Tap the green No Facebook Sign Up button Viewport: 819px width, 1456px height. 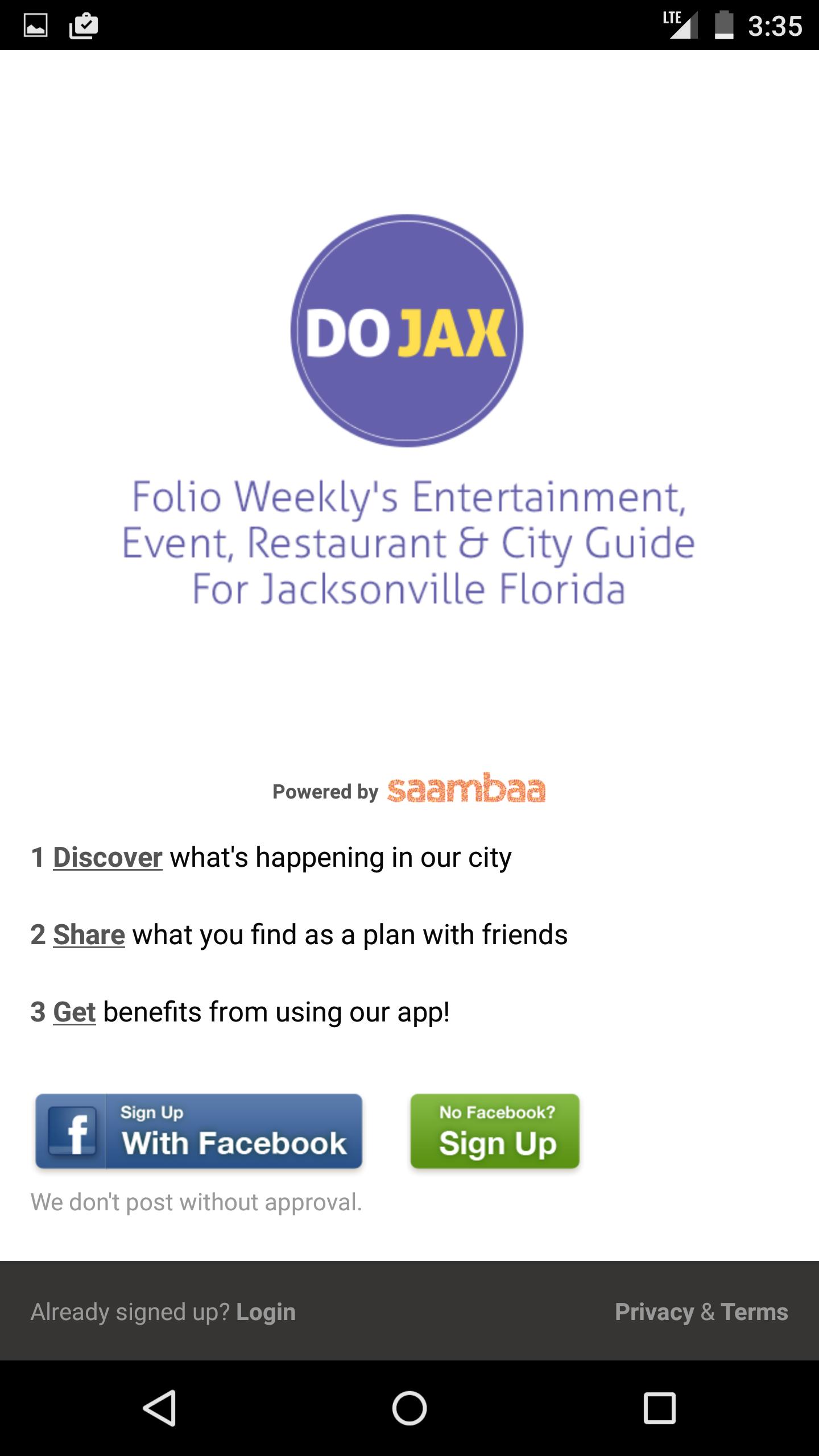click(x=495, y=1131)
